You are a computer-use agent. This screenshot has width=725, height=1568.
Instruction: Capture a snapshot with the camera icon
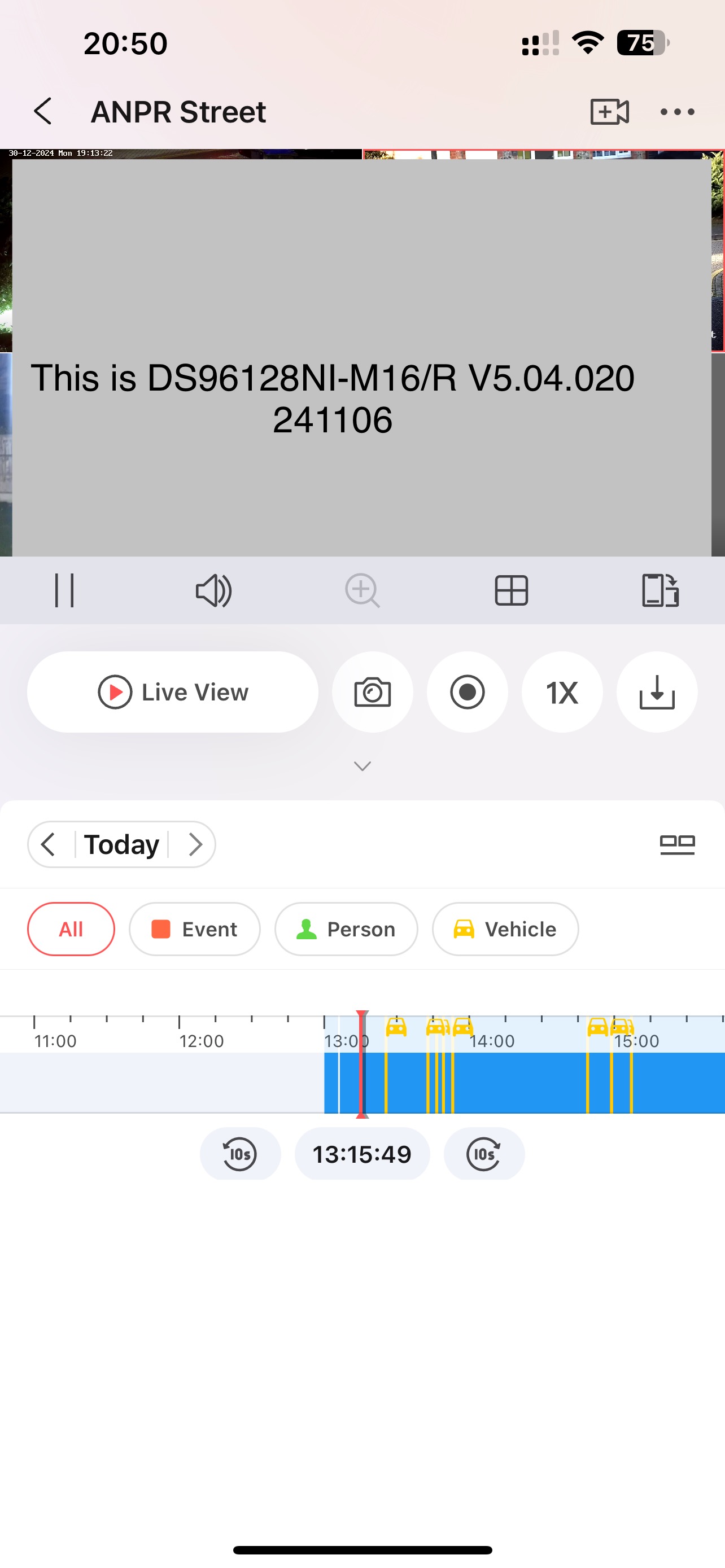tap(373, 692)
